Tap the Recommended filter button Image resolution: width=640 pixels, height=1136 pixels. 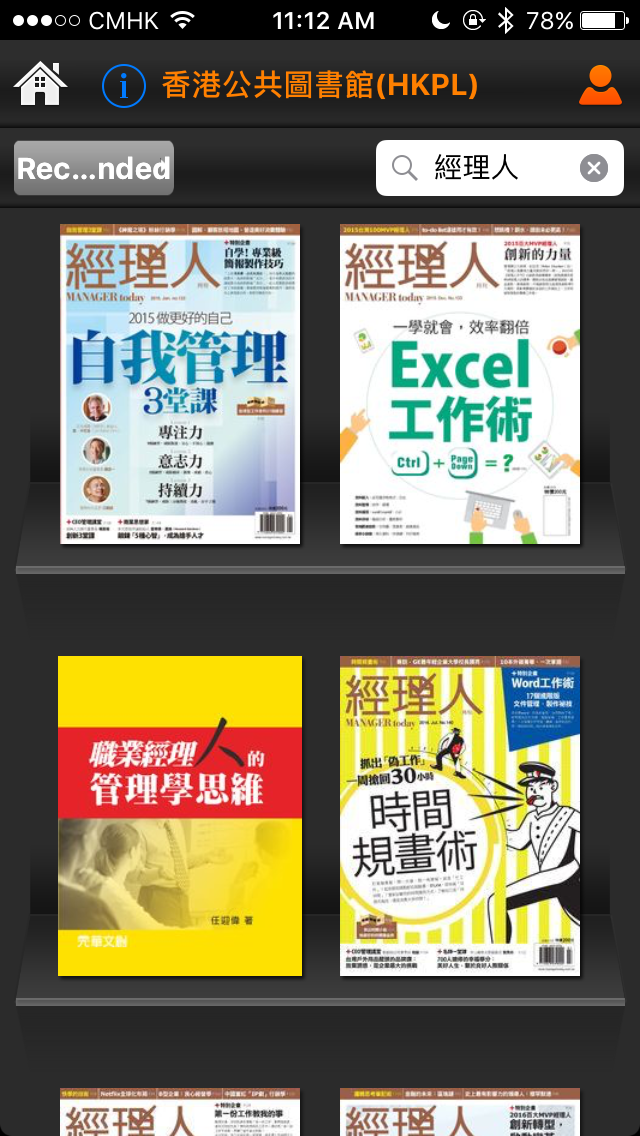93,168
